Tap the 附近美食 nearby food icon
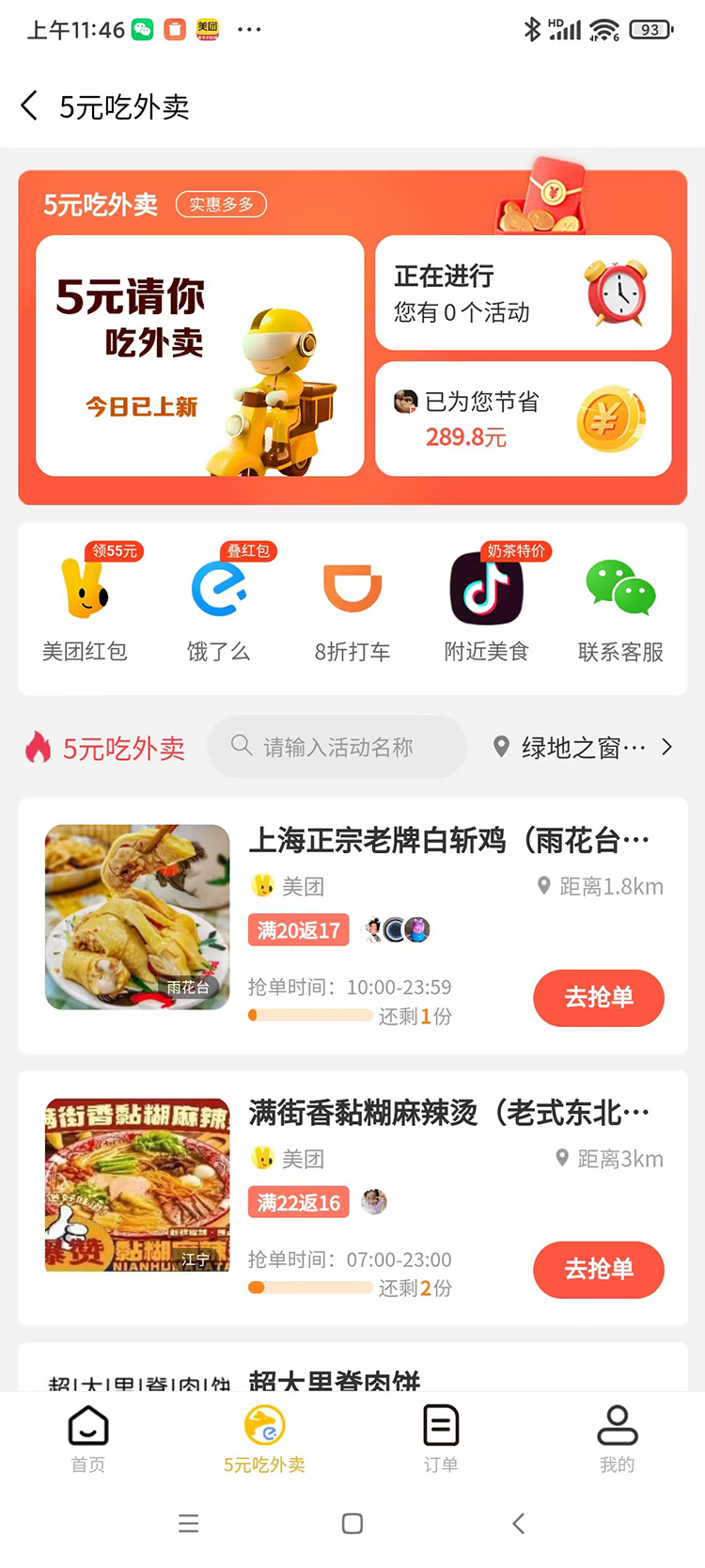Image resolution: width=705 pixels, height=1568 pixels. [x=486, y=591]
